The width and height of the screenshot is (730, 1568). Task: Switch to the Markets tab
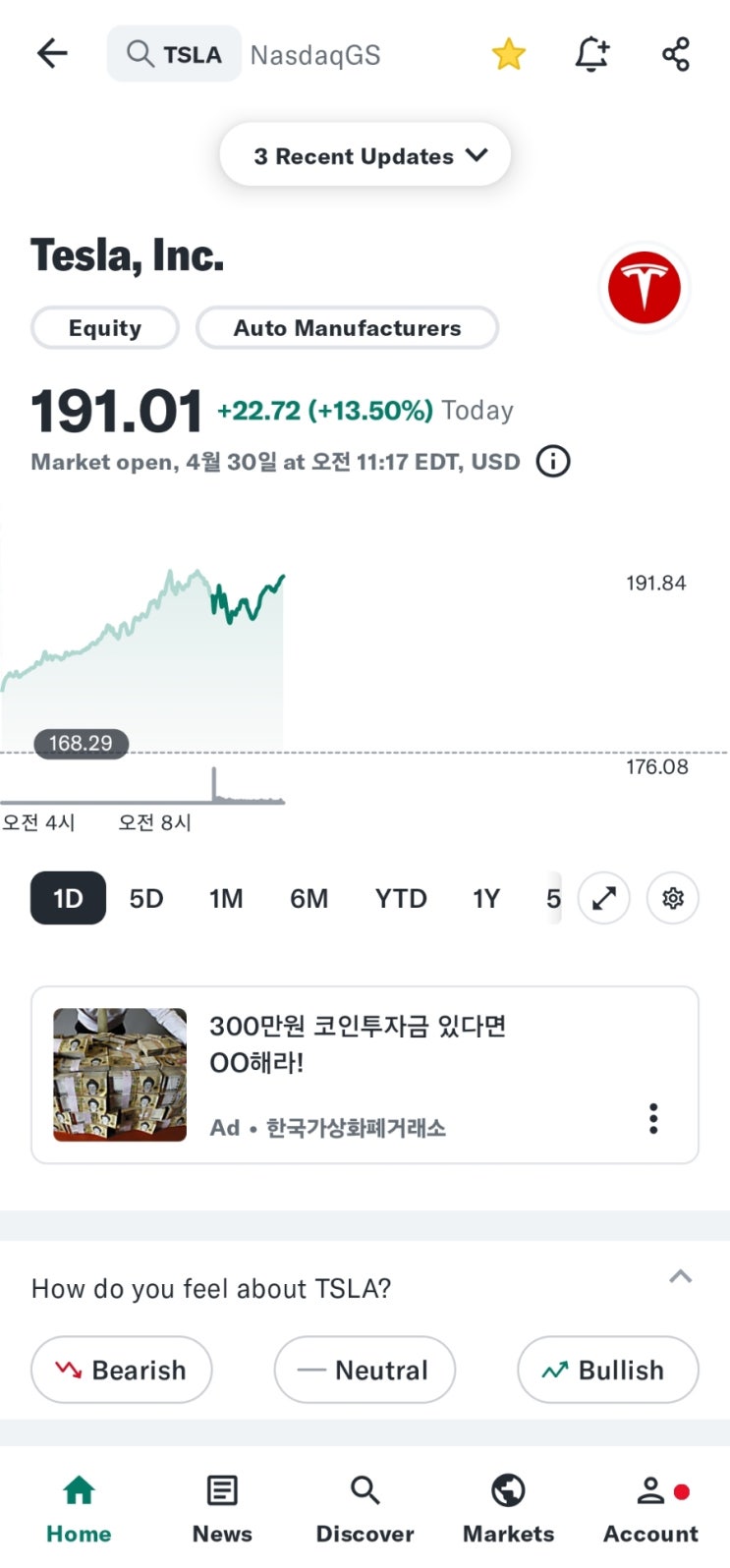point(508,1508)
